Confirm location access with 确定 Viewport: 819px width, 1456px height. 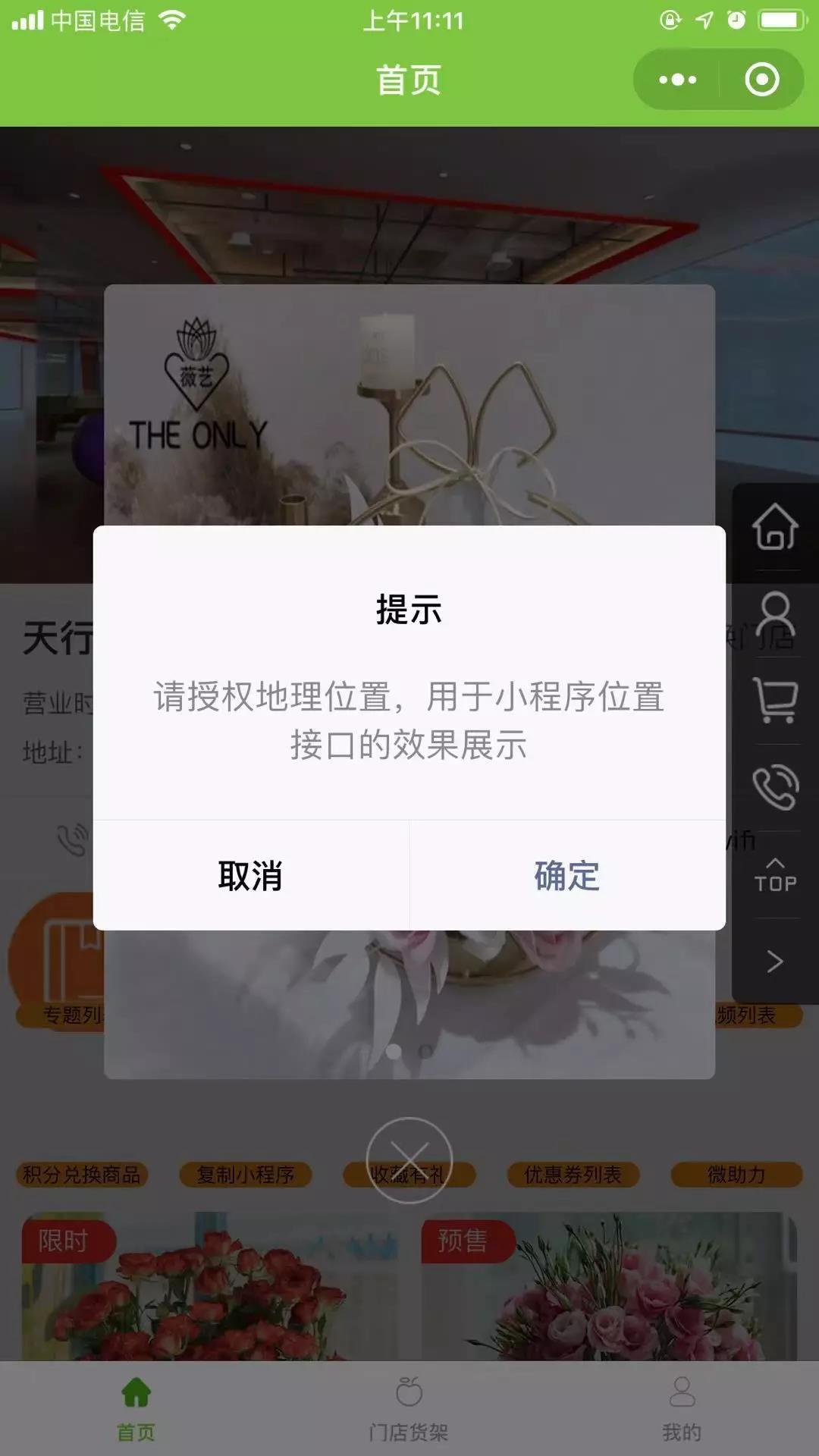[x=567, y=876]
